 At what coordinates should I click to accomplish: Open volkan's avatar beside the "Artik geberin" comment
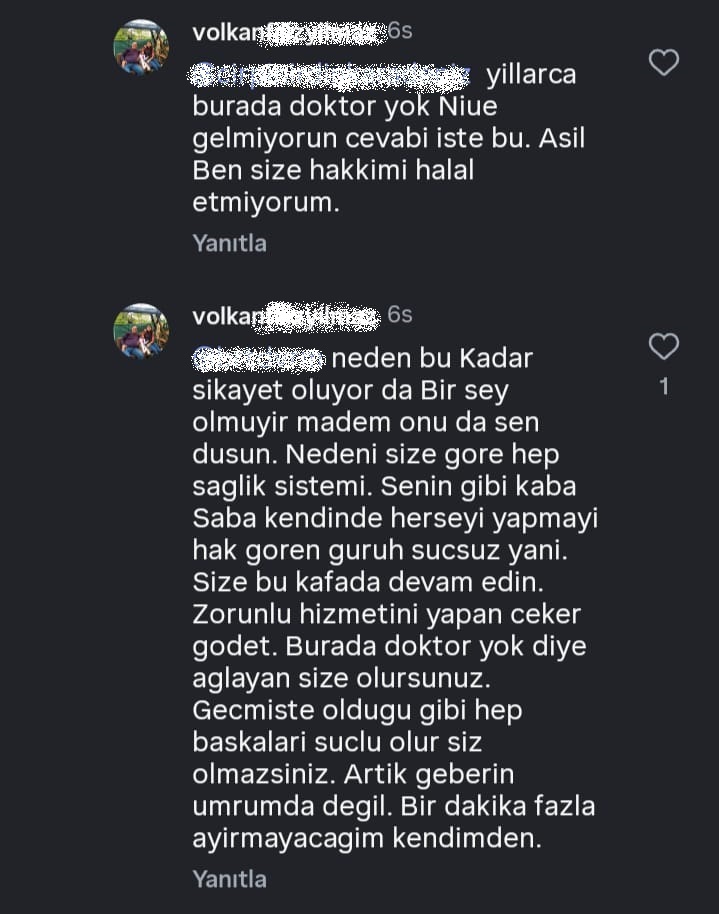point(141,331)
